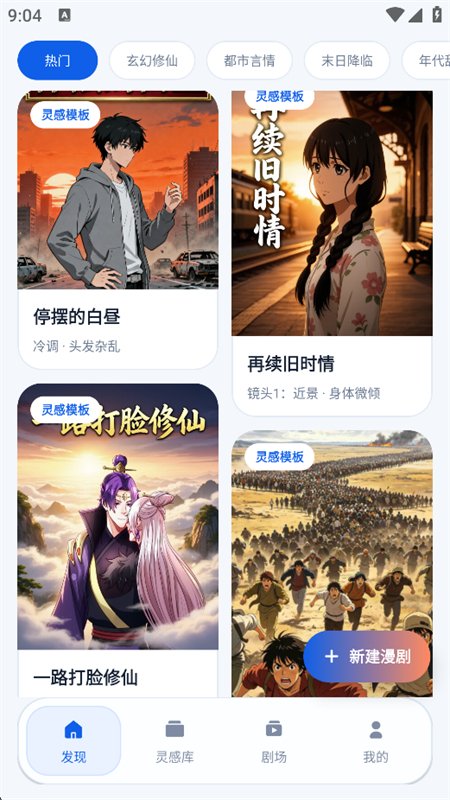Switch to the 末日降临 category chip

[346, 61]
